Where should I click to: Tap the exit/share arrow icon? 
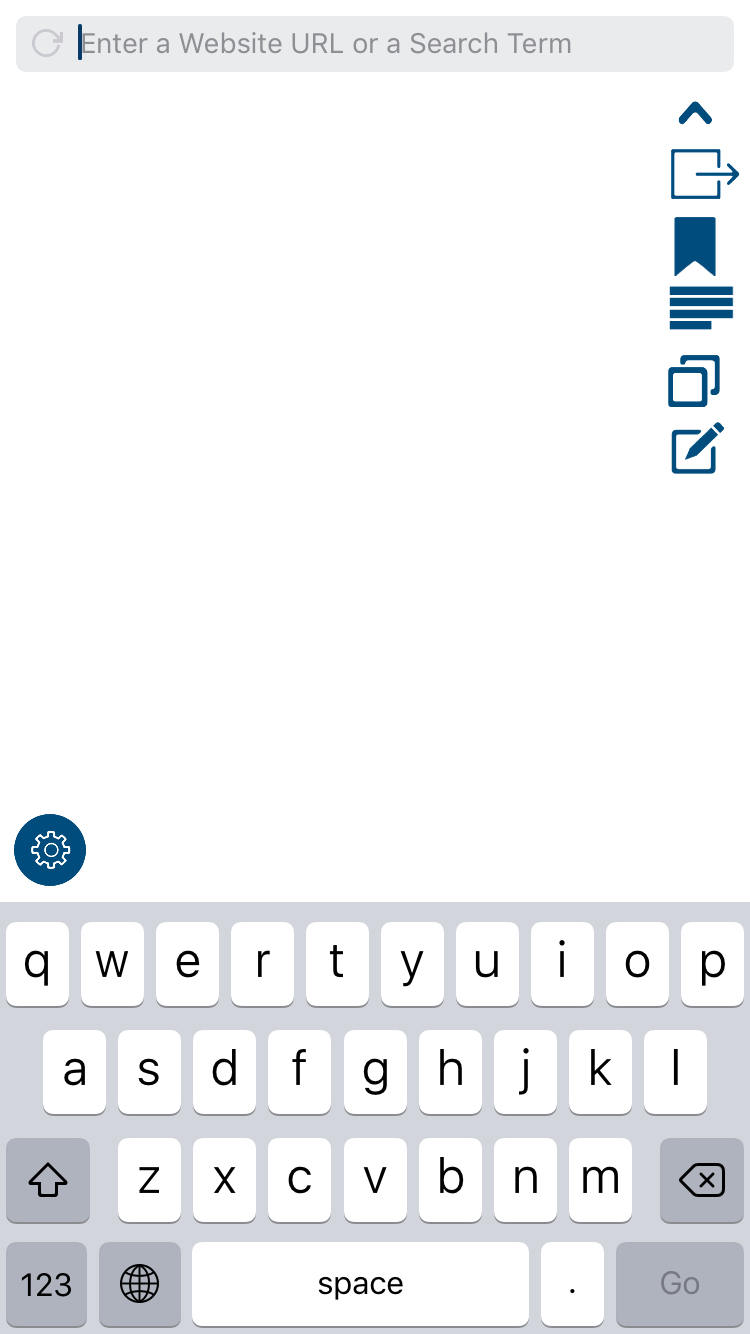[705, 175]
